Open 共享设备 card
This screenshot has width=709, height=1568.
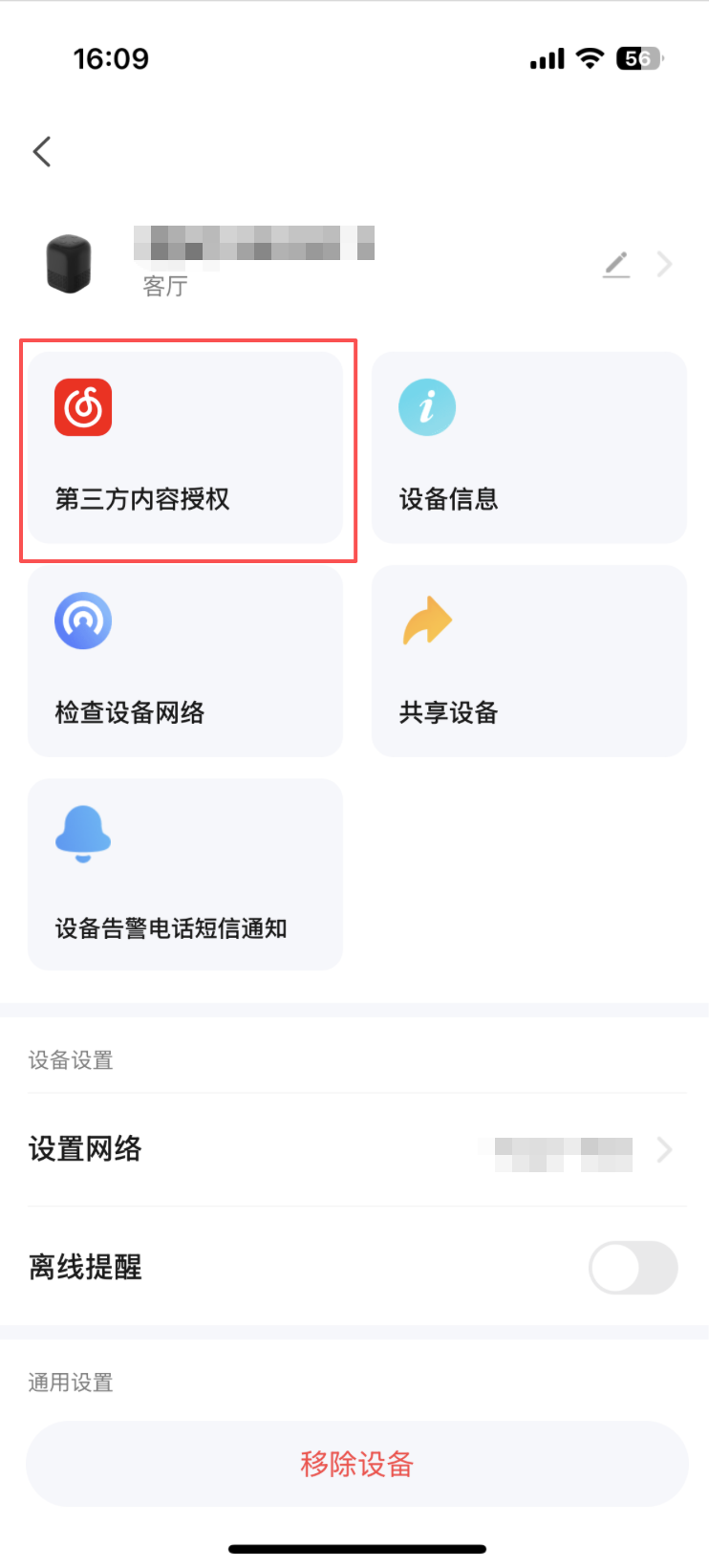point(528,661)
